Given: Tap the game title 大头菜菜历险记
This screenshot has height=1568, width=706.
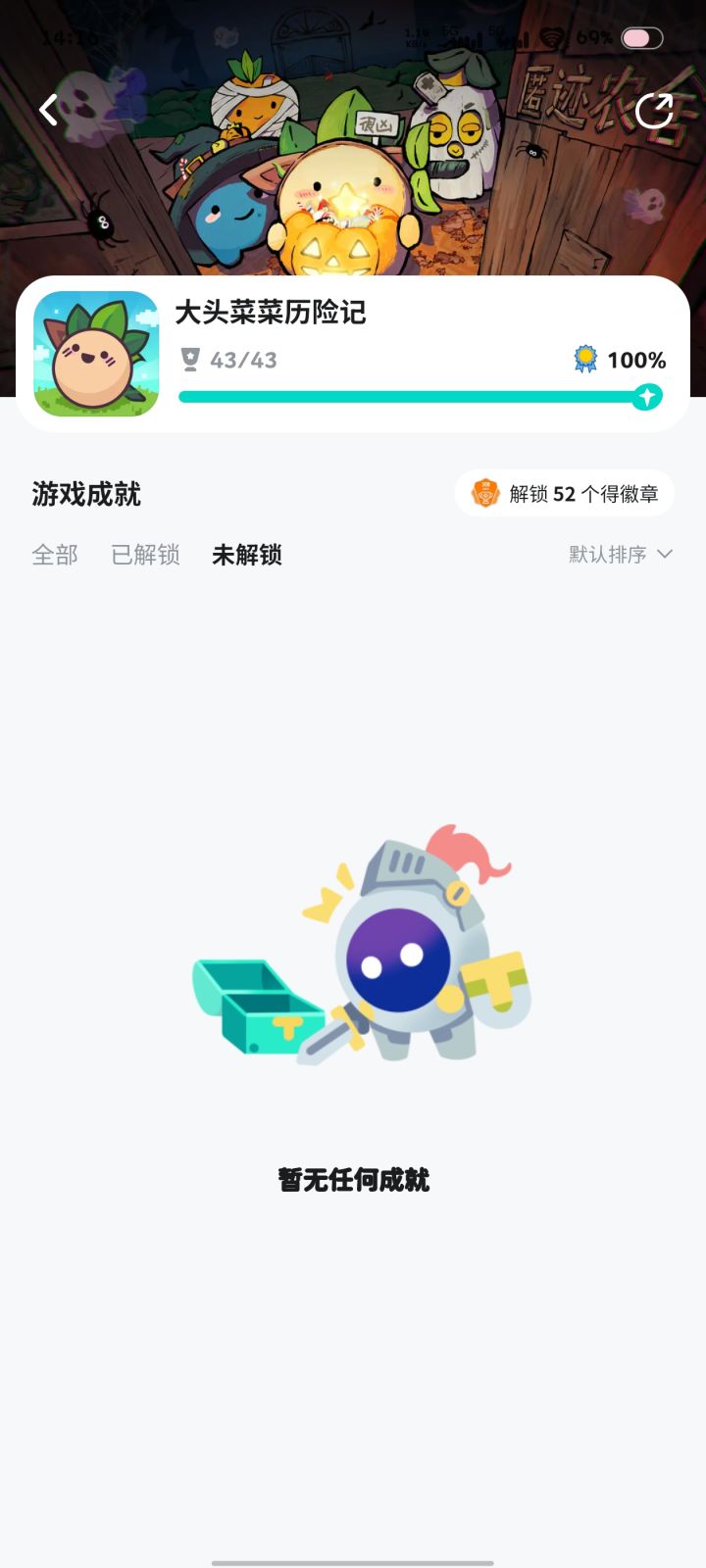Looking at the screenshot, I should tap(270, 315).
